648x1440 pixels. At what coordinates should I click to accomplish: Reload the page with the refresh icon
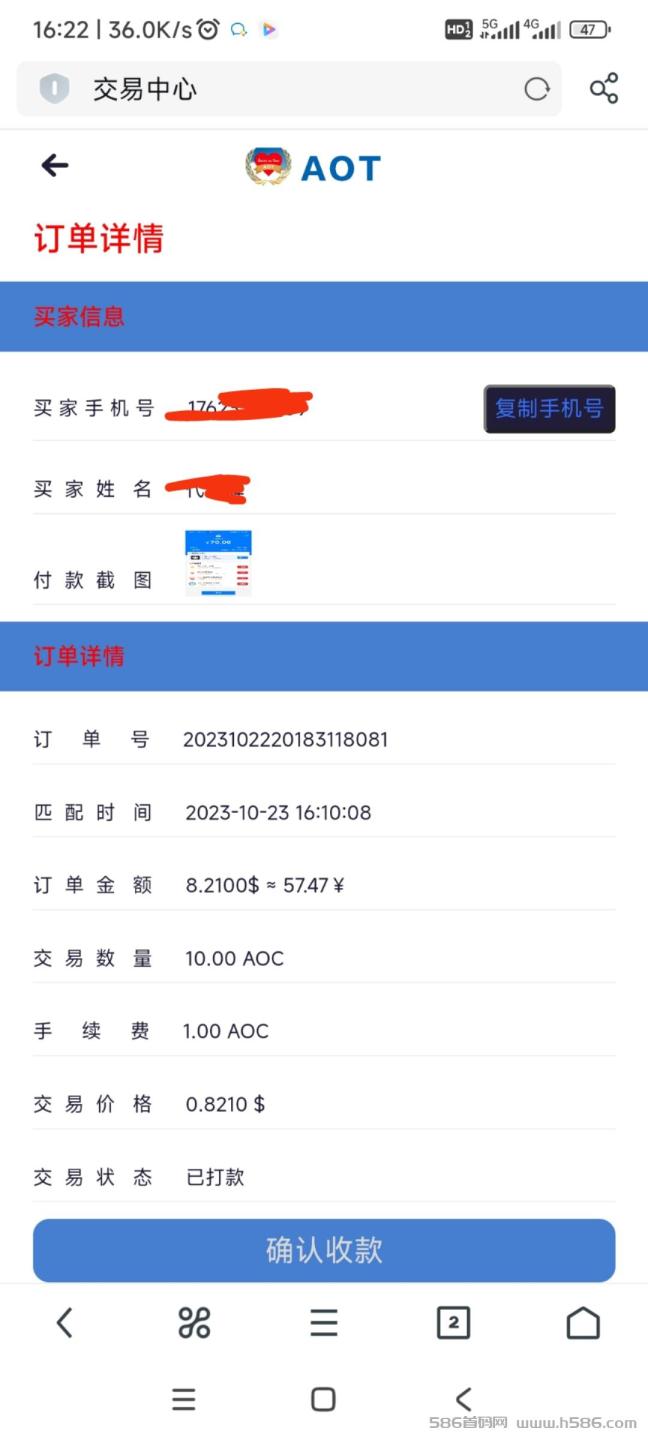coord(537,90)
